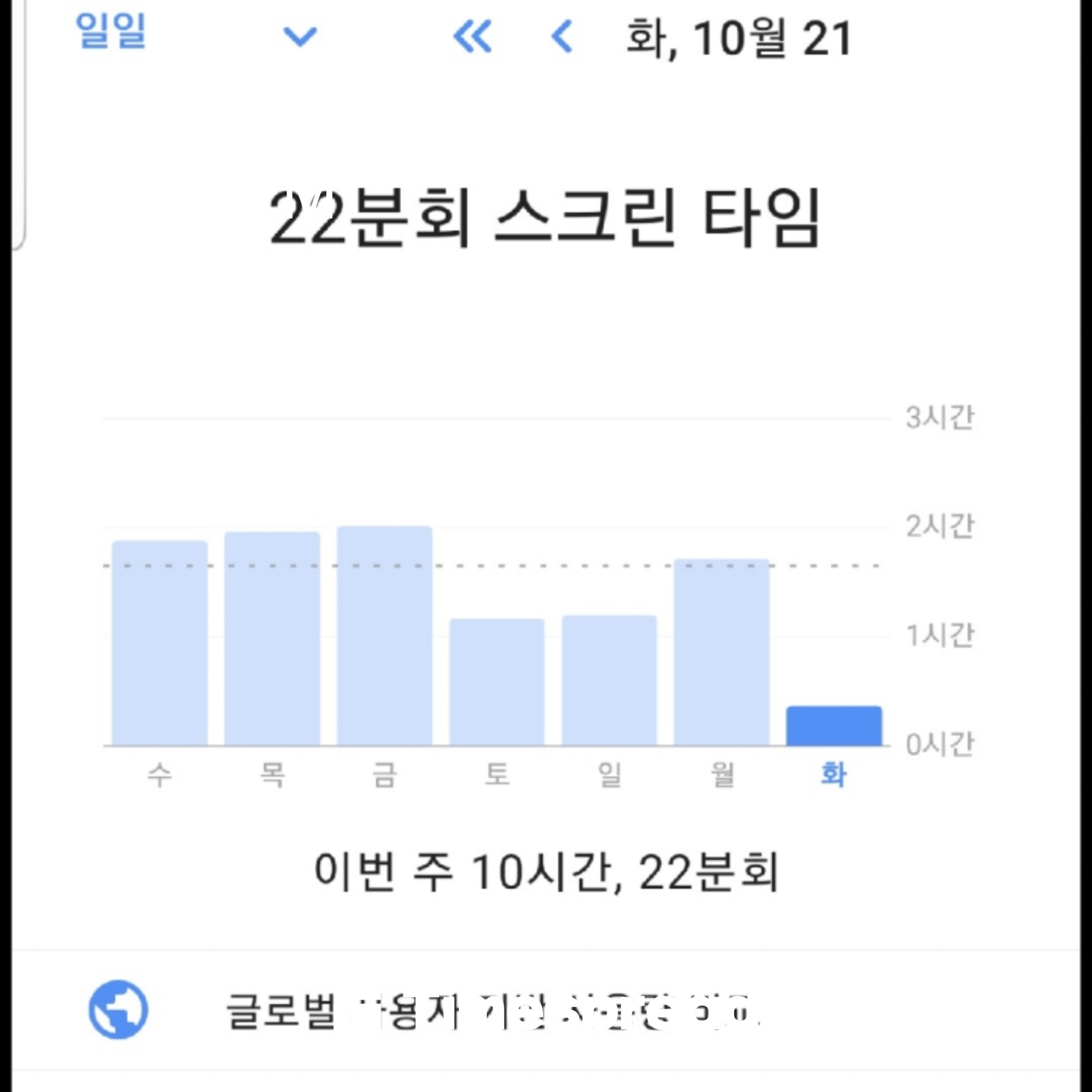
Task: Select the 월 bar in the chart
Action: pos(721,652)
